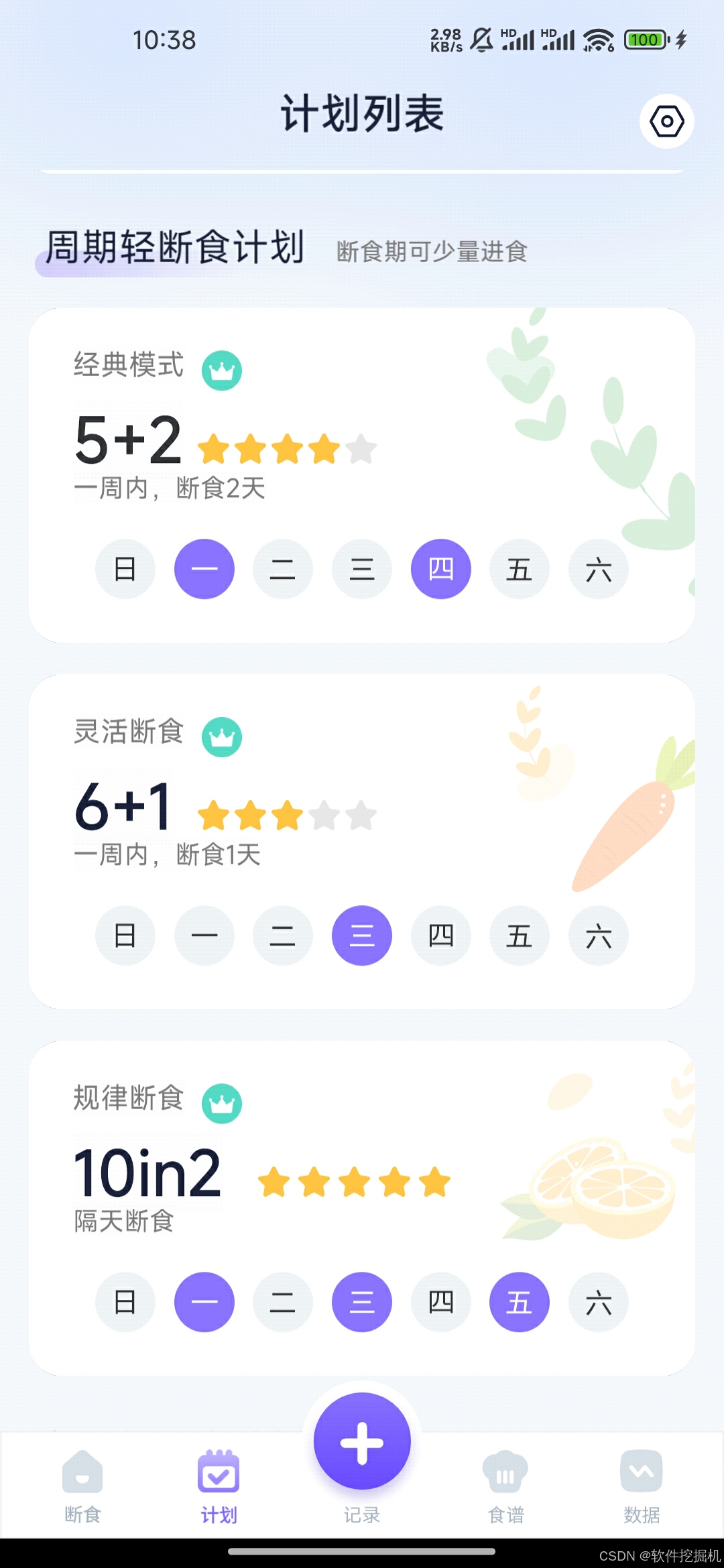Screen dimensions: 724x1568
Task: Deselect 三 in the 6+1 plan
Action: coord(362,935)
